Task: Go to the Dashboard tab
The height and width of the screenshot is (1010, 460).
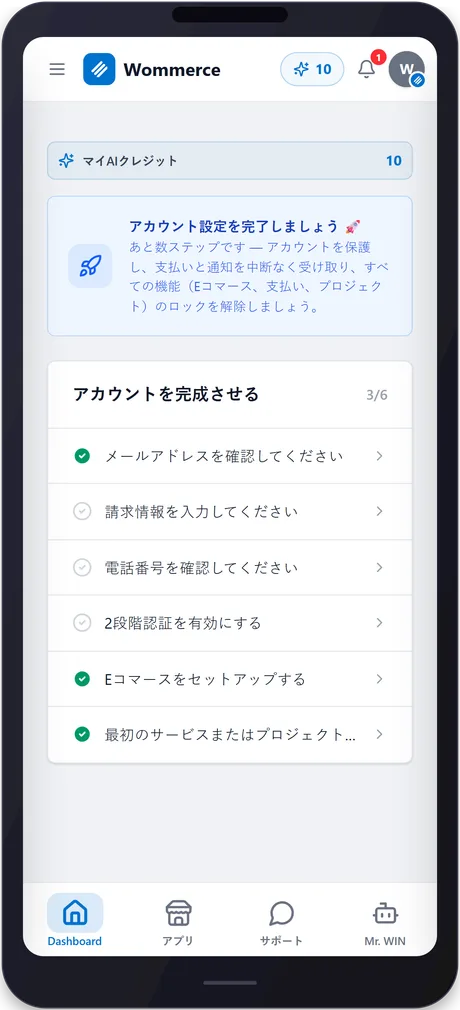Action: (75, 922)
